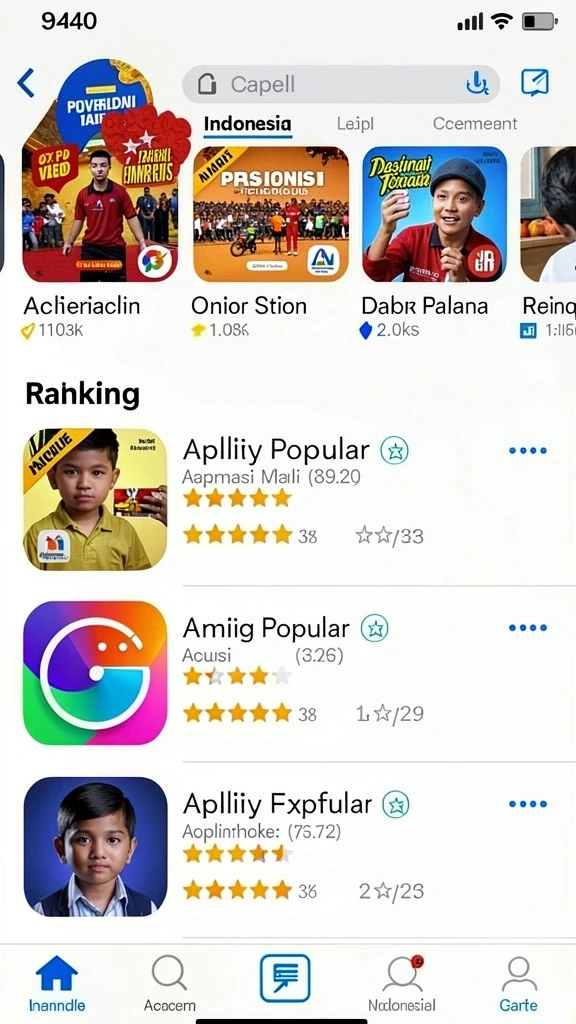
Task: Go back using the top-left arrow
Action: [26, 84]
